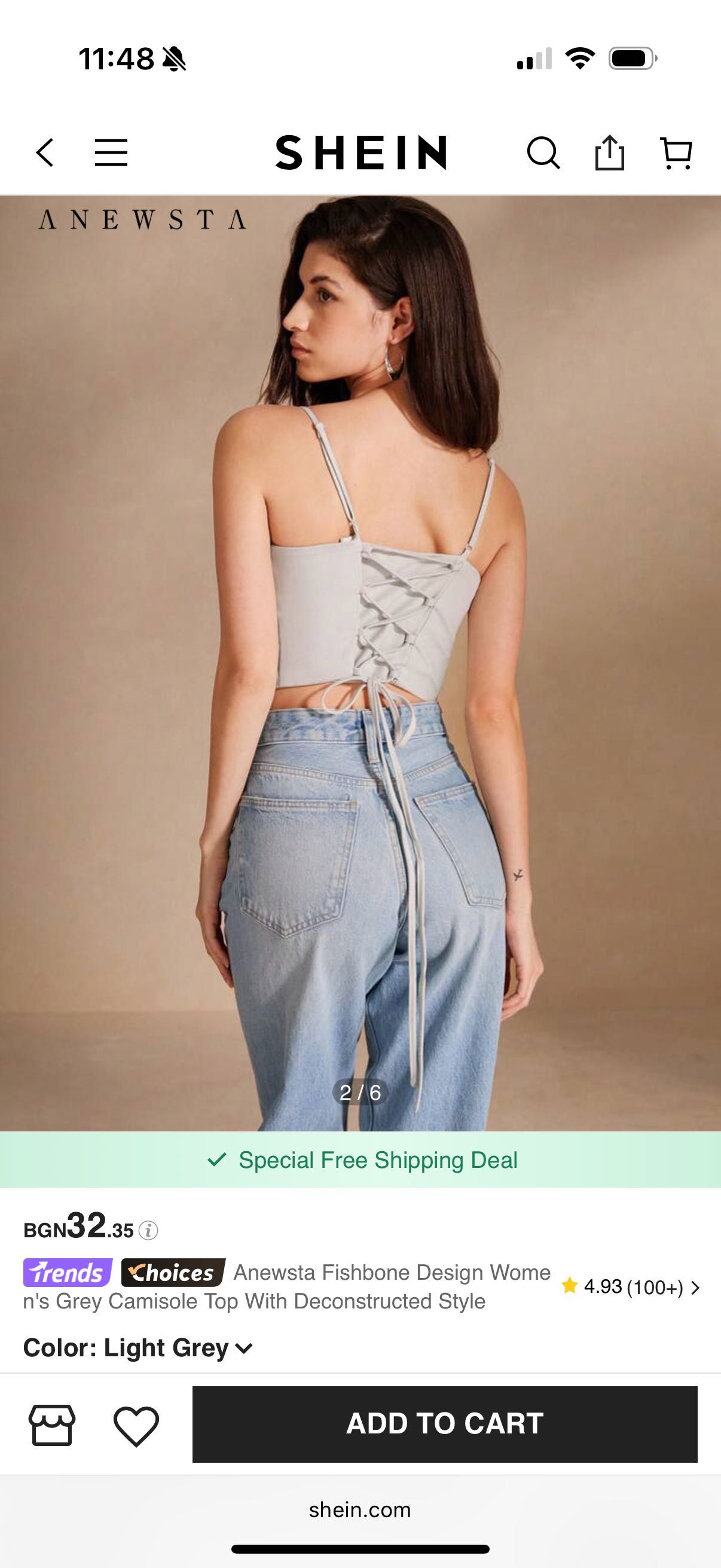Save item to wishlist with heart
The image size is (721, 1568).
(136, 1425)
